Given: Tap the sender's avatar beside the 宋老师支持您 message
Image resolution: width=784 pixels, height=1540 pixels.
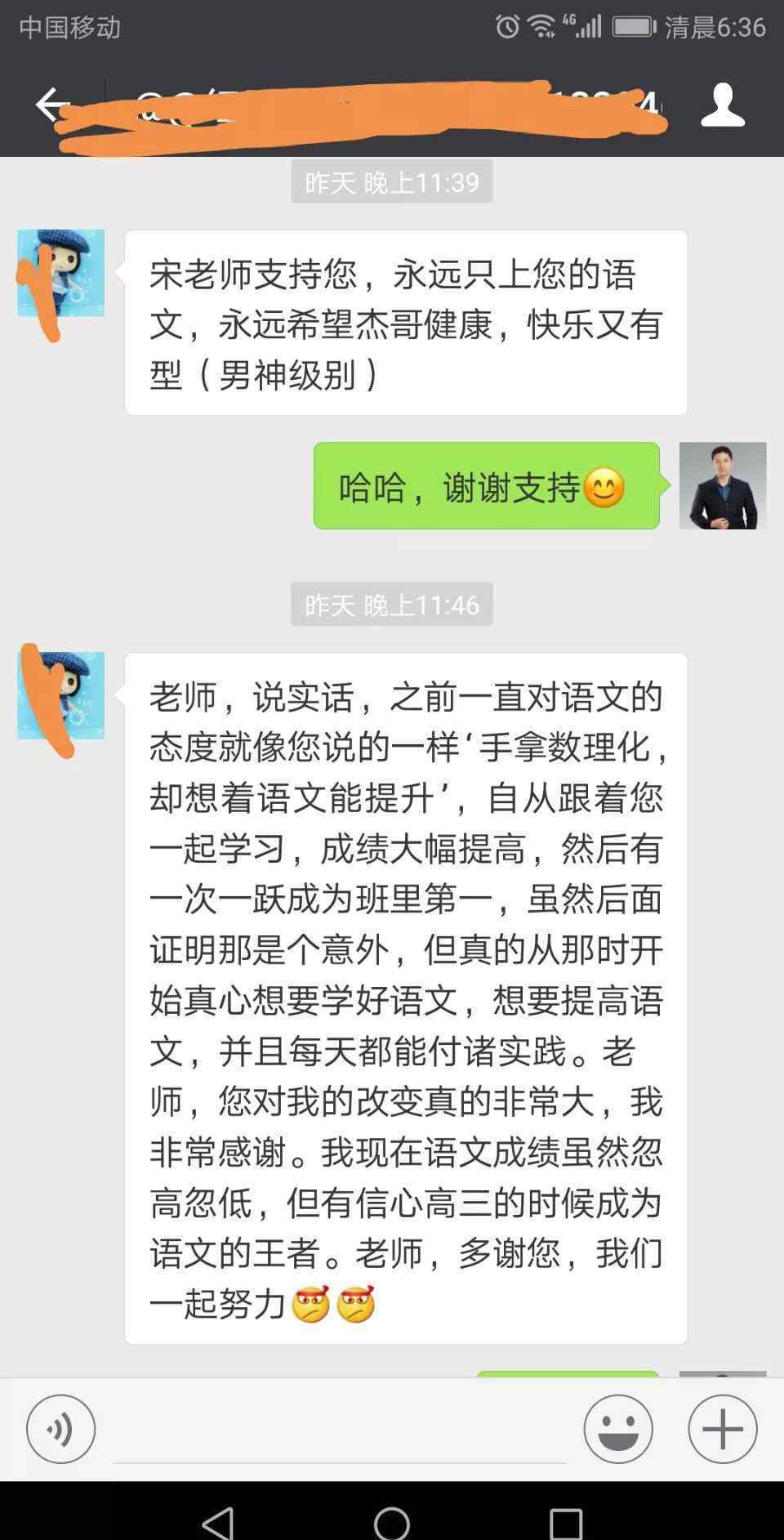Looking at the screenshot, I should tap(61, 273).
